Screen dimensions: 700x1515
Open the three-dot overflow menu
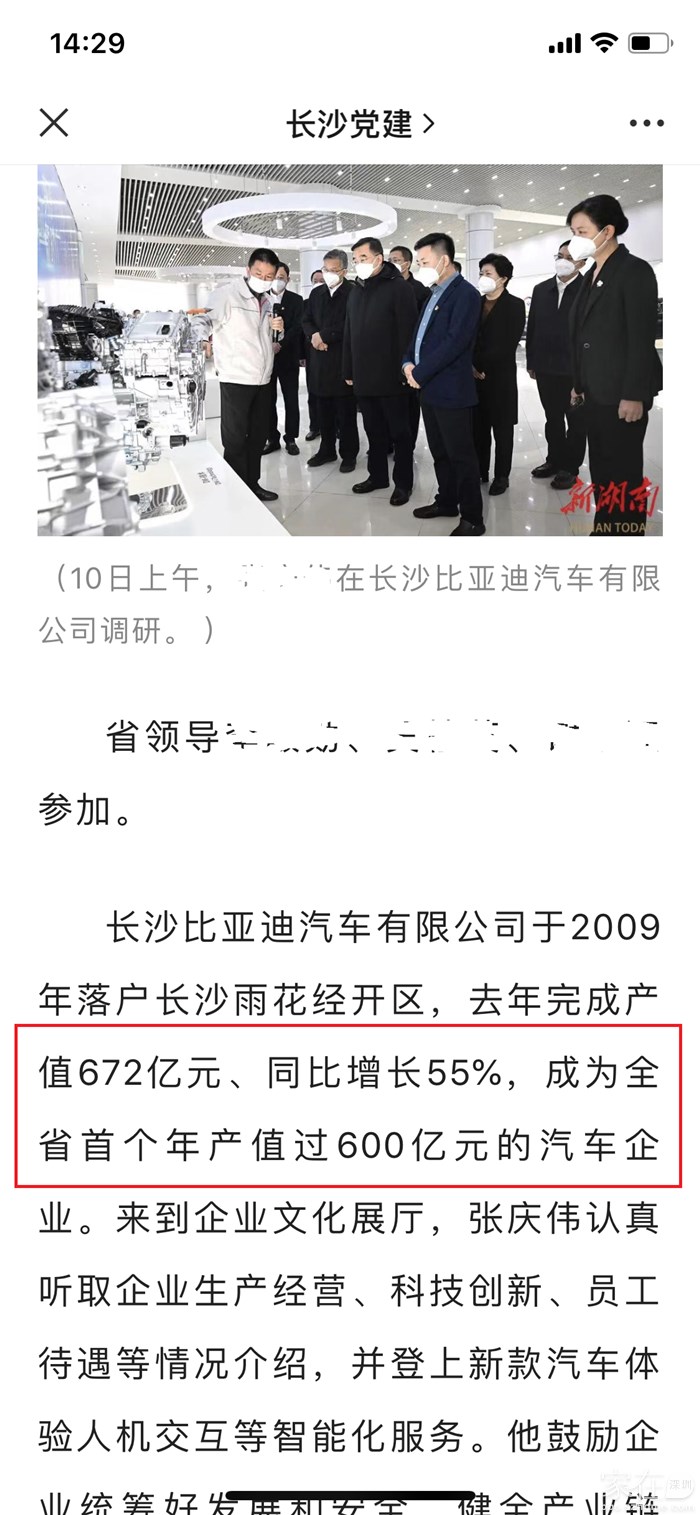click(x=646, y=124)
